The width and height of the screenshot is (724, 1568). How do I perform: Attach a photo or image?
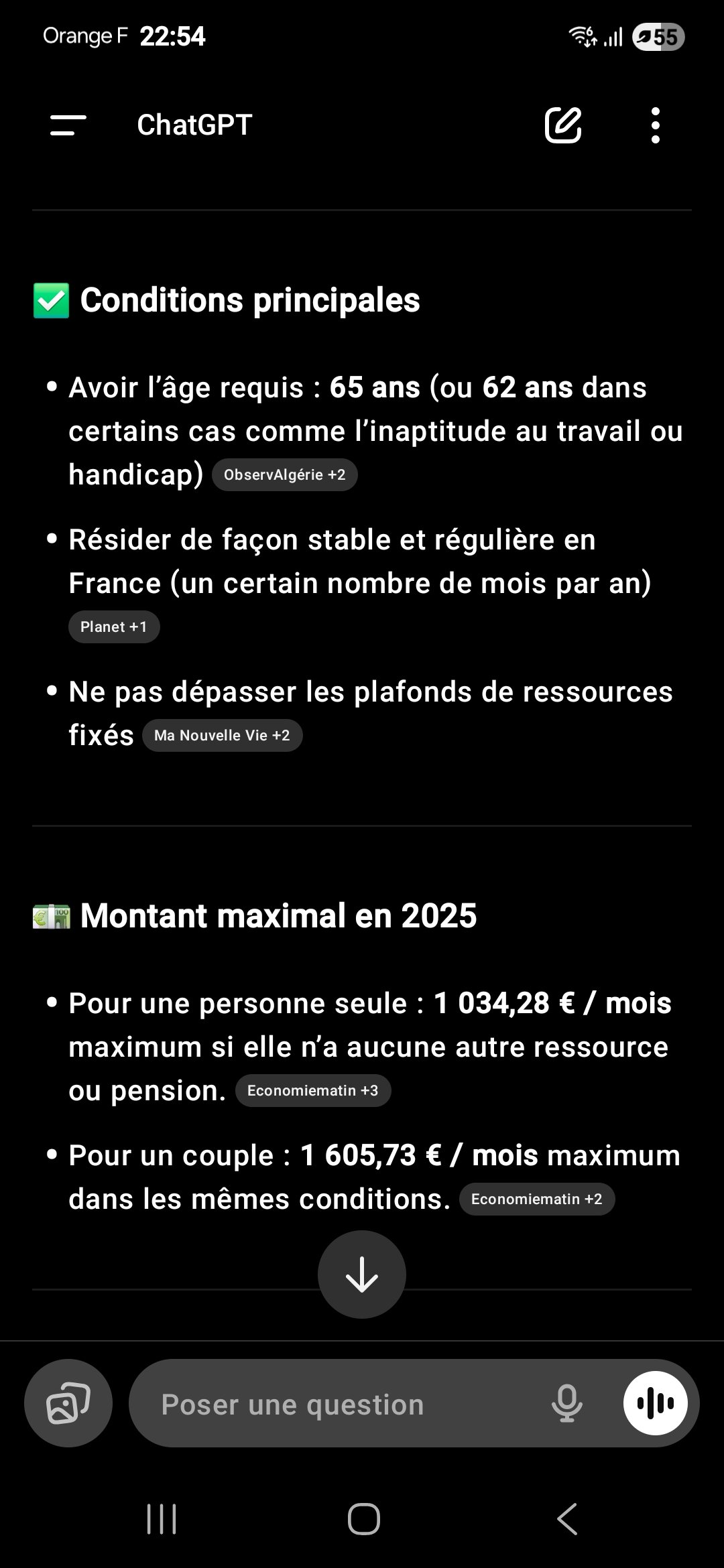click(x=68, y=1403)
